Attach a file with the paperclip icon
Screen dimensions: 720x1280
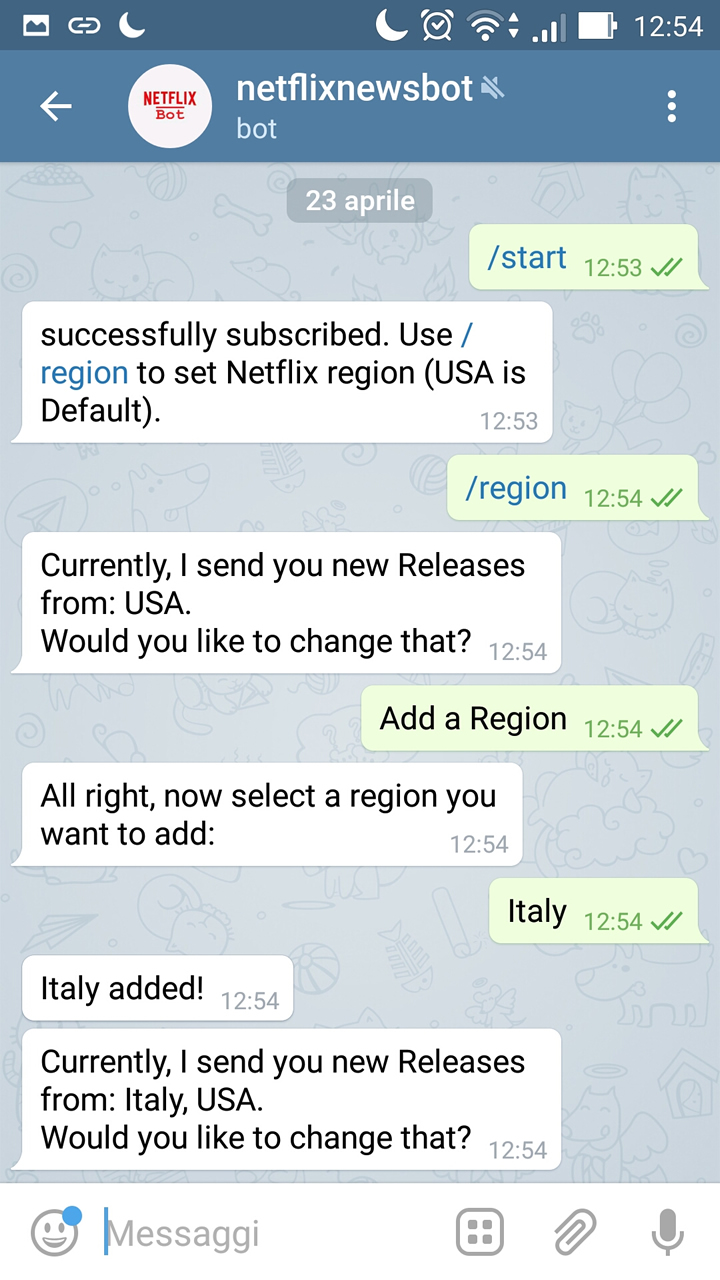(572, 1231)
